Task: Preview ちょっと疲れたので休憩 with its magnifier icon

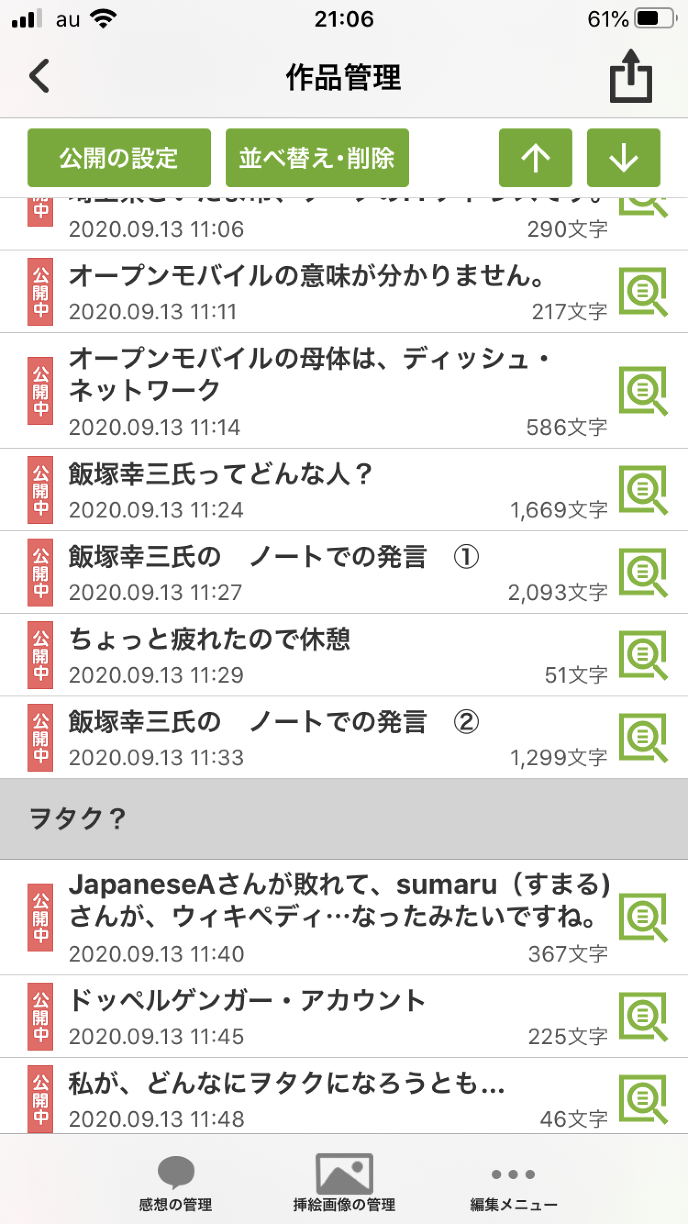Action: tap(643, 655)
